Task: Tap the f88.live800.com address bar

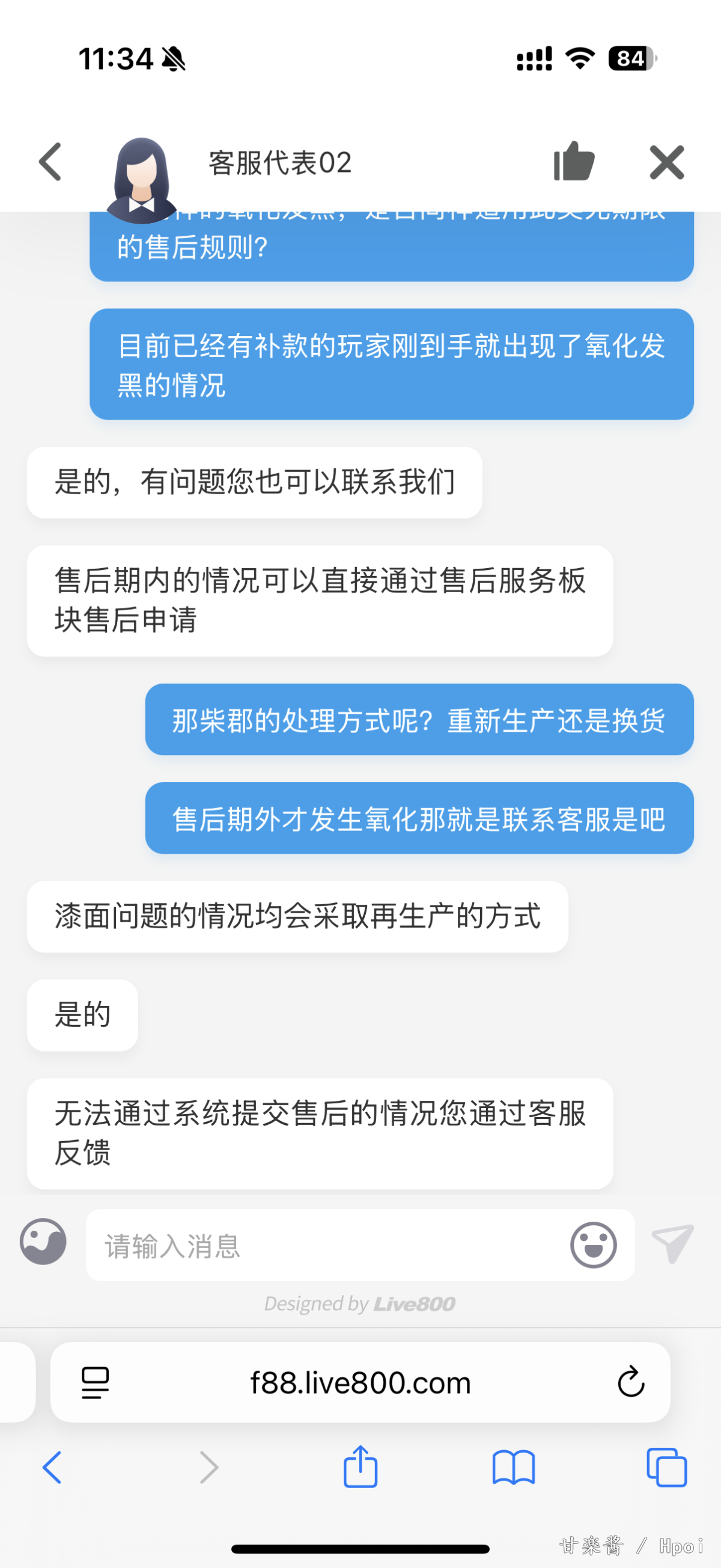Action: [x=360, y=1382]
